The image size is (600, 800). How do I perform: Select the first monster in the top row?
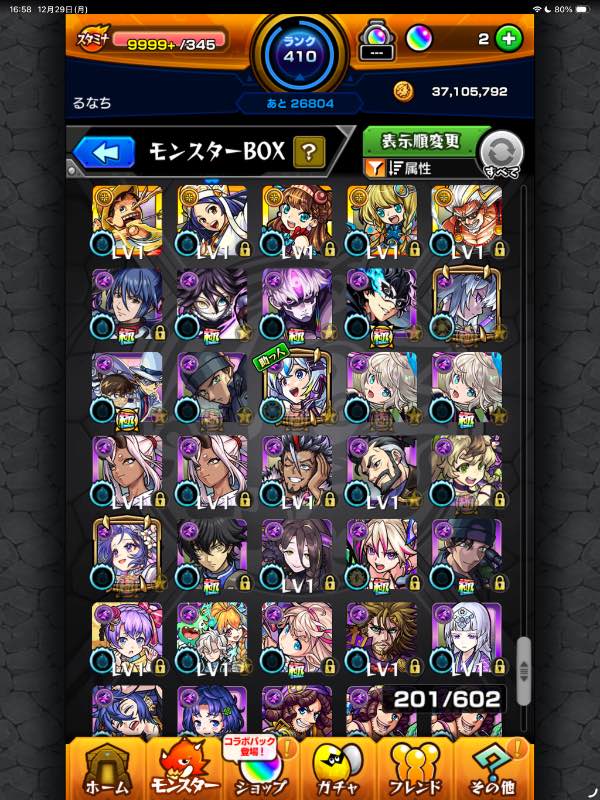click(126, 221)
